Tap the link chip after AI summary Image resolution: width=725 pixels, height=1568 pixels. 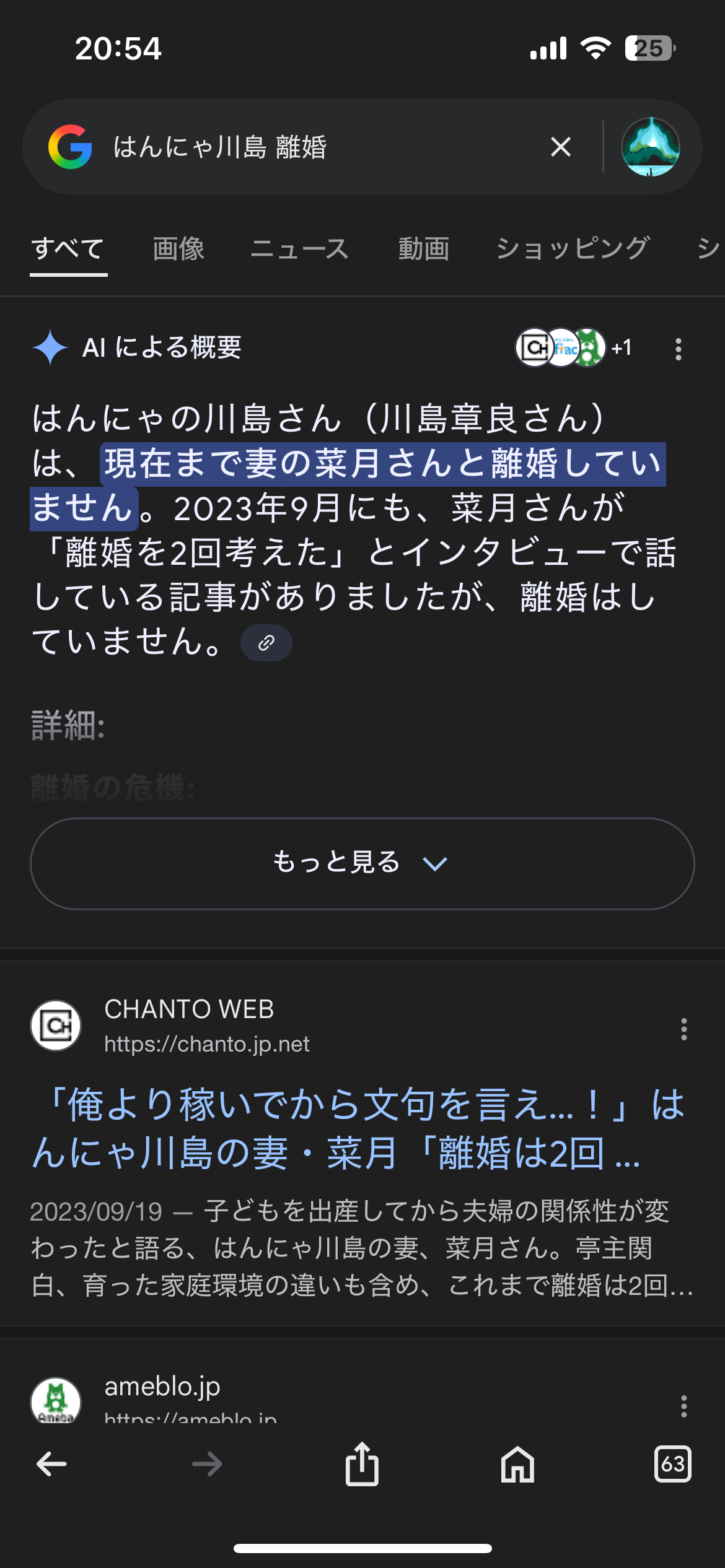click(266, 643)
